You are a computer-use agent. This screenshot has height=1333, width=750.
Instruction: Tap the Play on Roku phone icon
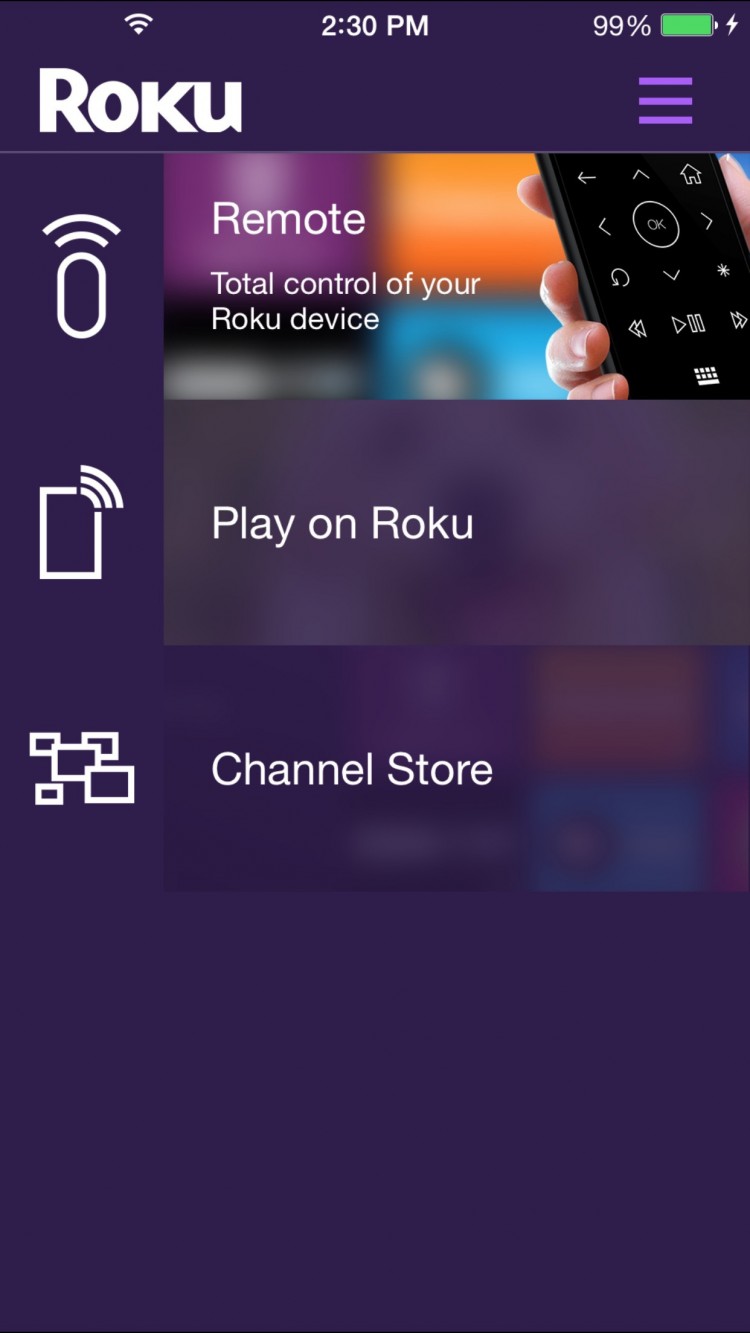click(80, 523)
